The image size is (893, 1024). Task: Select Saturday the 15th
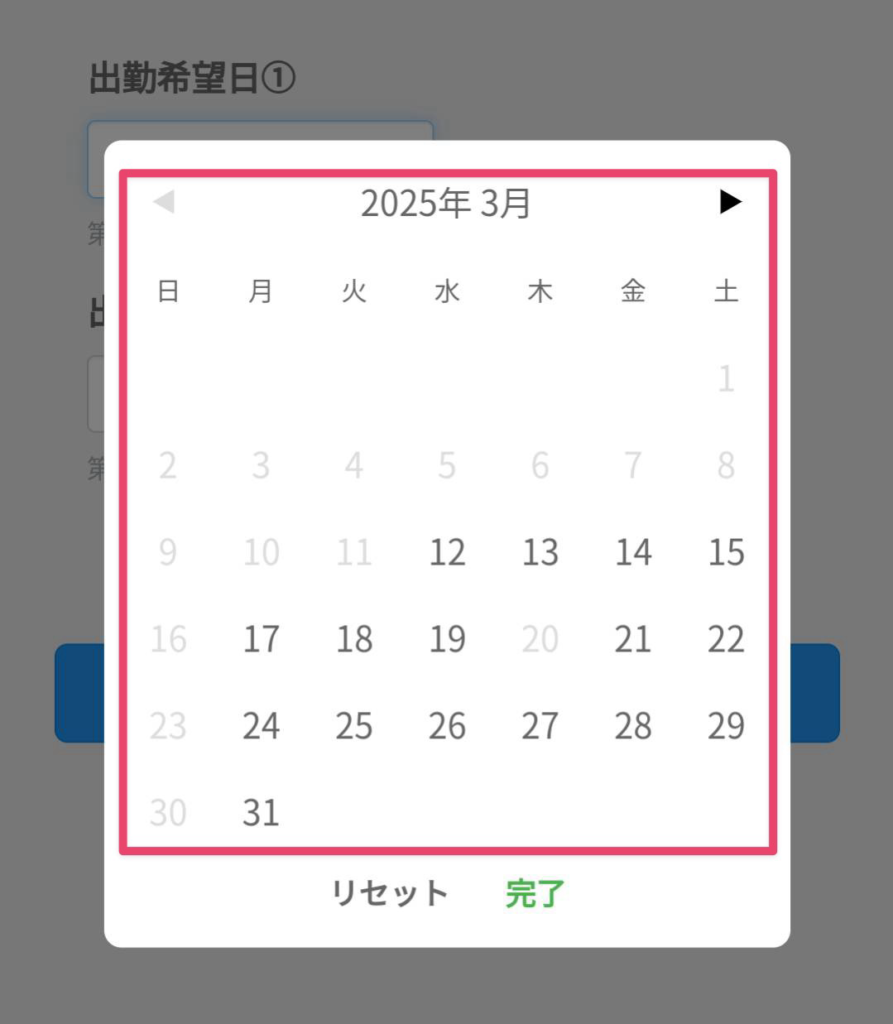[x=726, y=552]
